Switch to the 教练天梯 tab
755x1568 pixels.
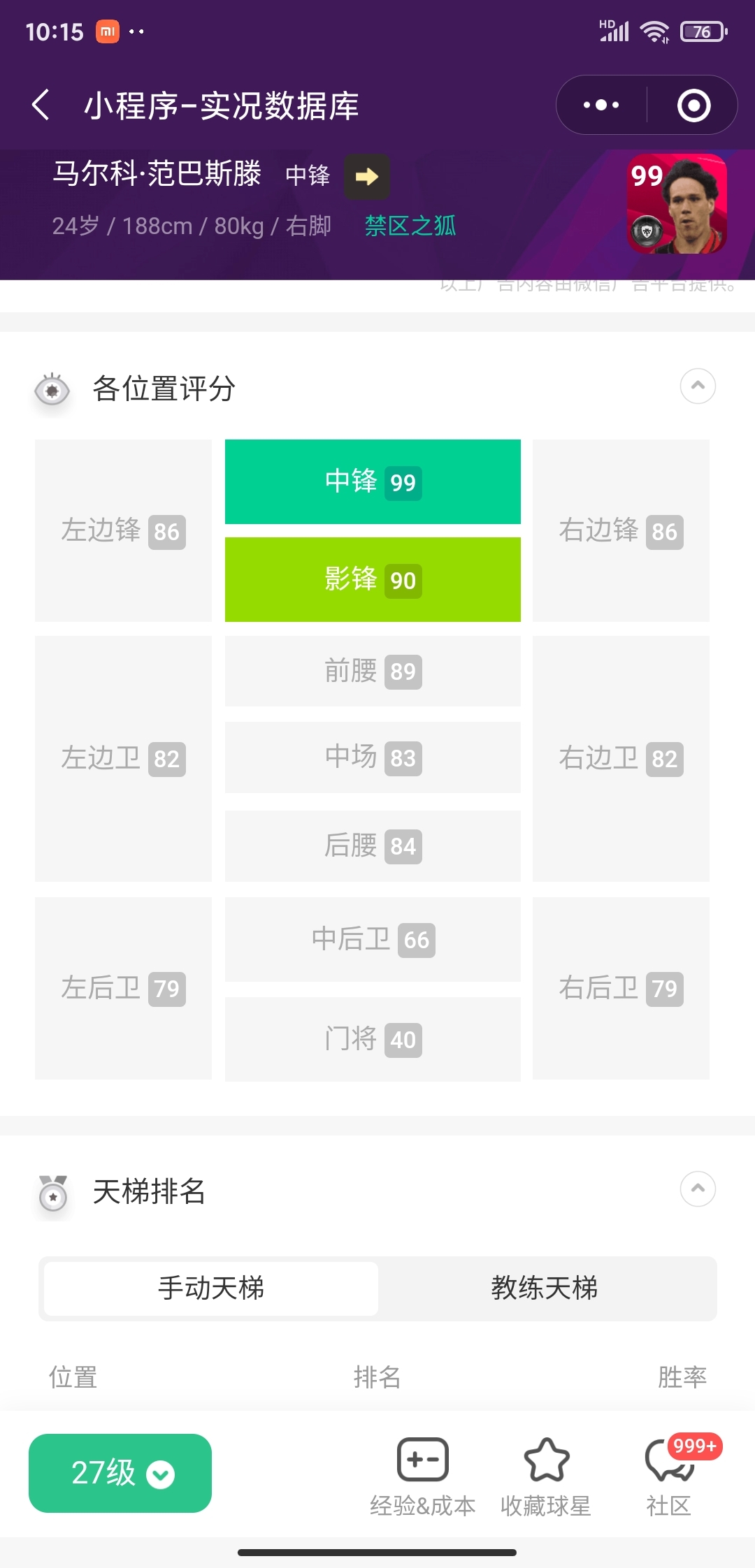click(545, 1288)
